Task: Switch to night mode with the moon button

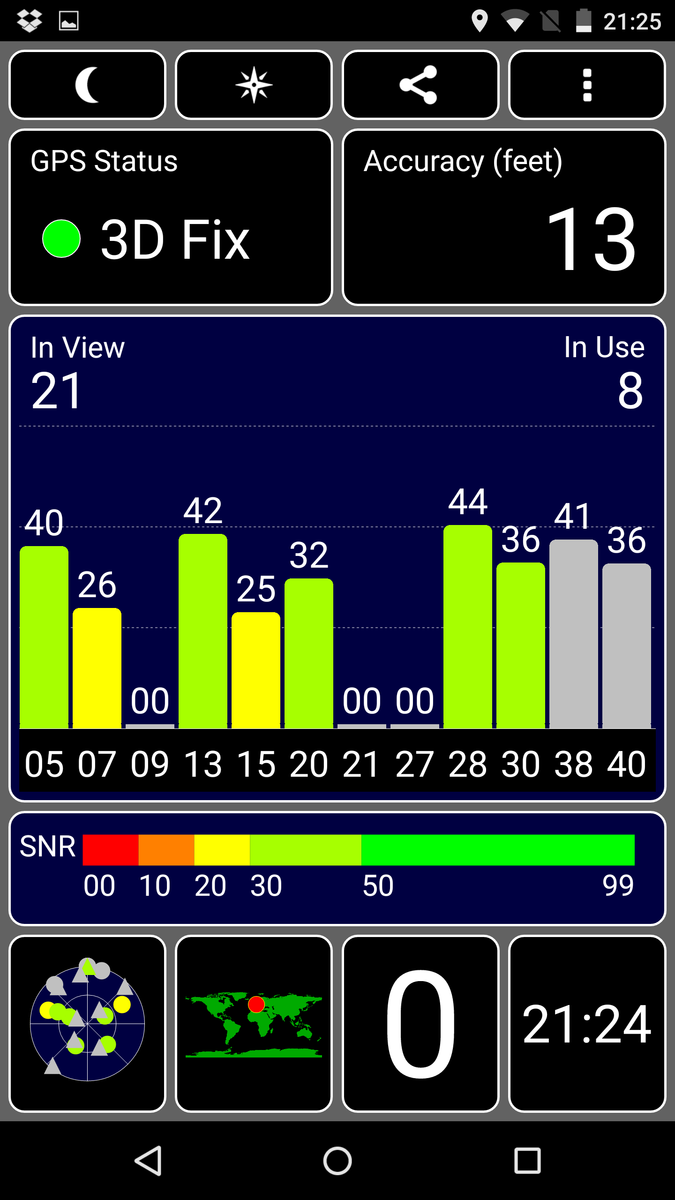Action: point(87,85)
